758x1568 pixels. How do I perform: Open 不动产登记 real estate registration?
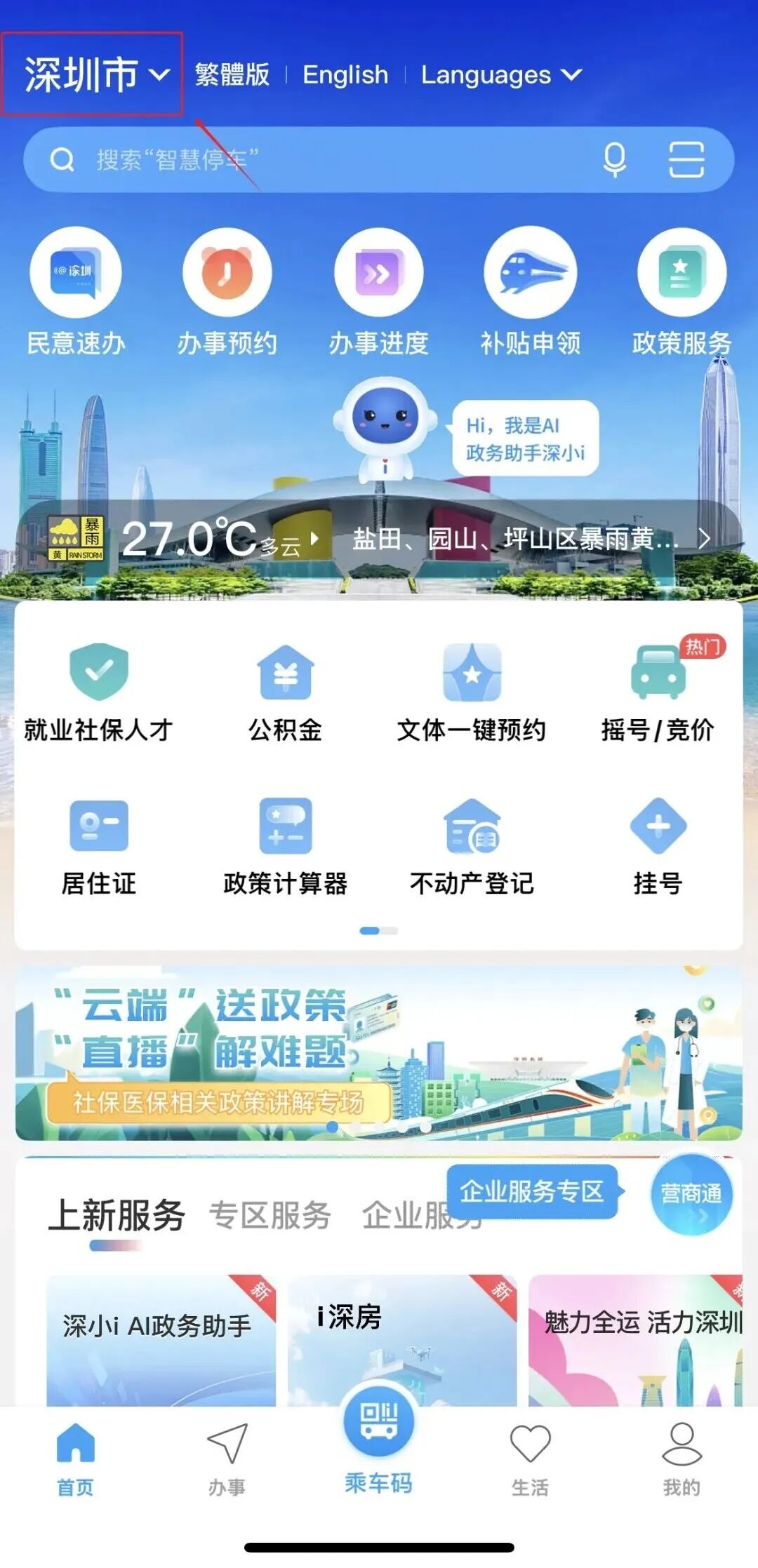tap(472, 847)
